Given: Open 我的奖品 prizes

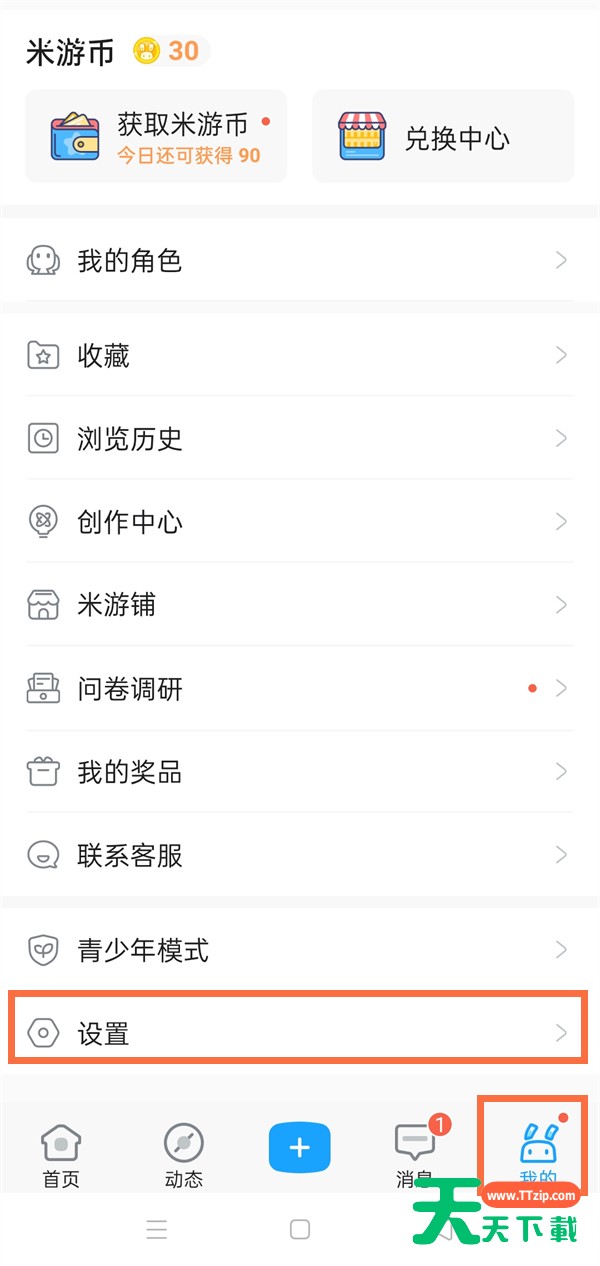Looking at the screenshot, I should (x=300, y=771).
